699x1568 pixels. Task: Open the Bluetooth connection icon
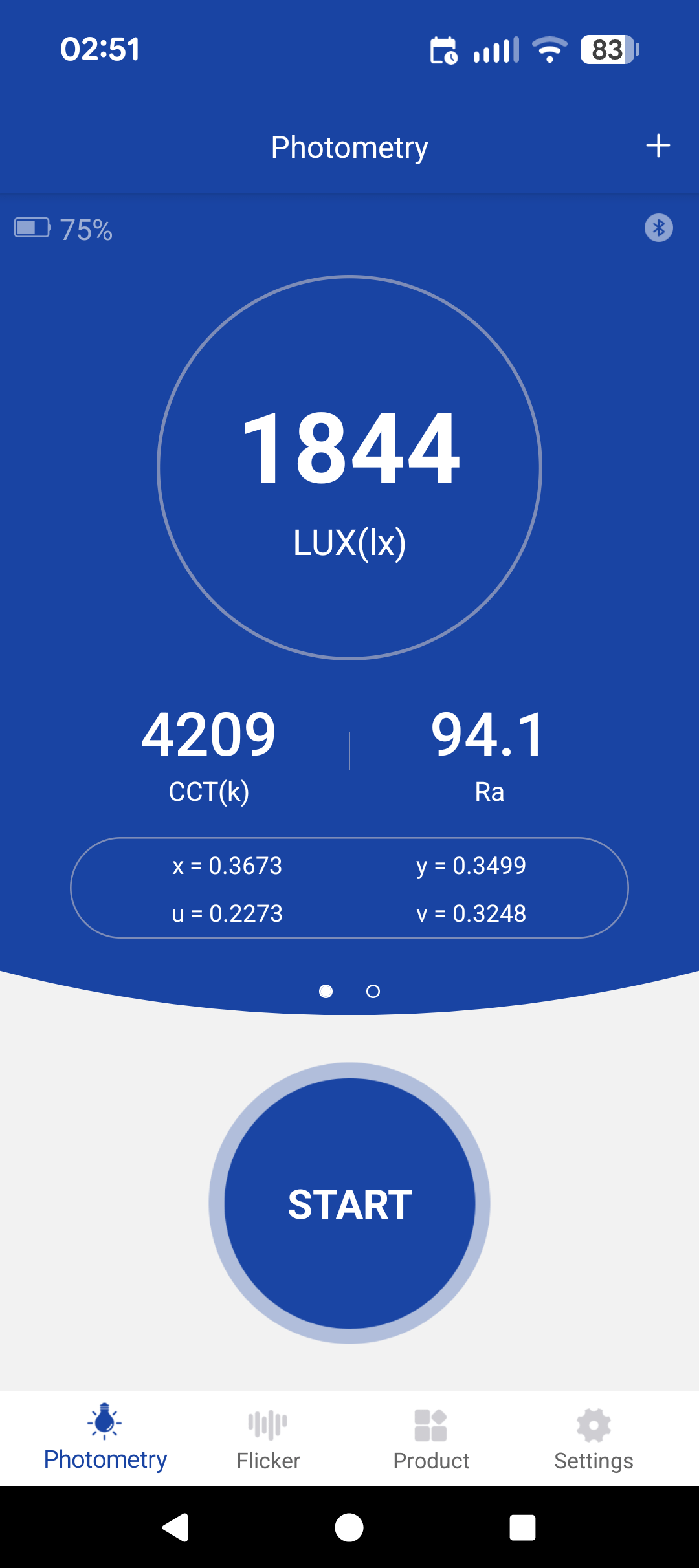point(658,228)
